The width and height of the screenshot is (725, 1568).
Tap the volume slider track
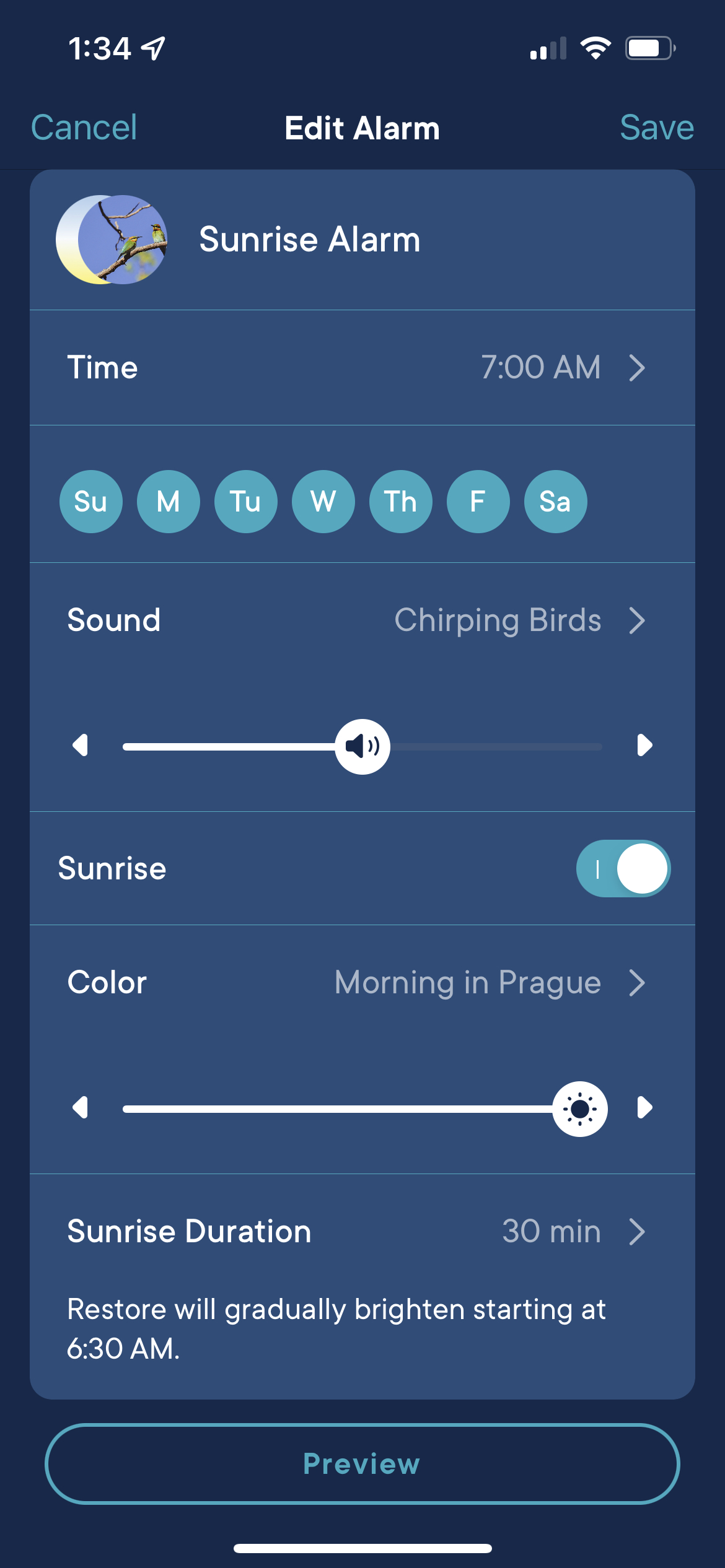pos(362,747)
